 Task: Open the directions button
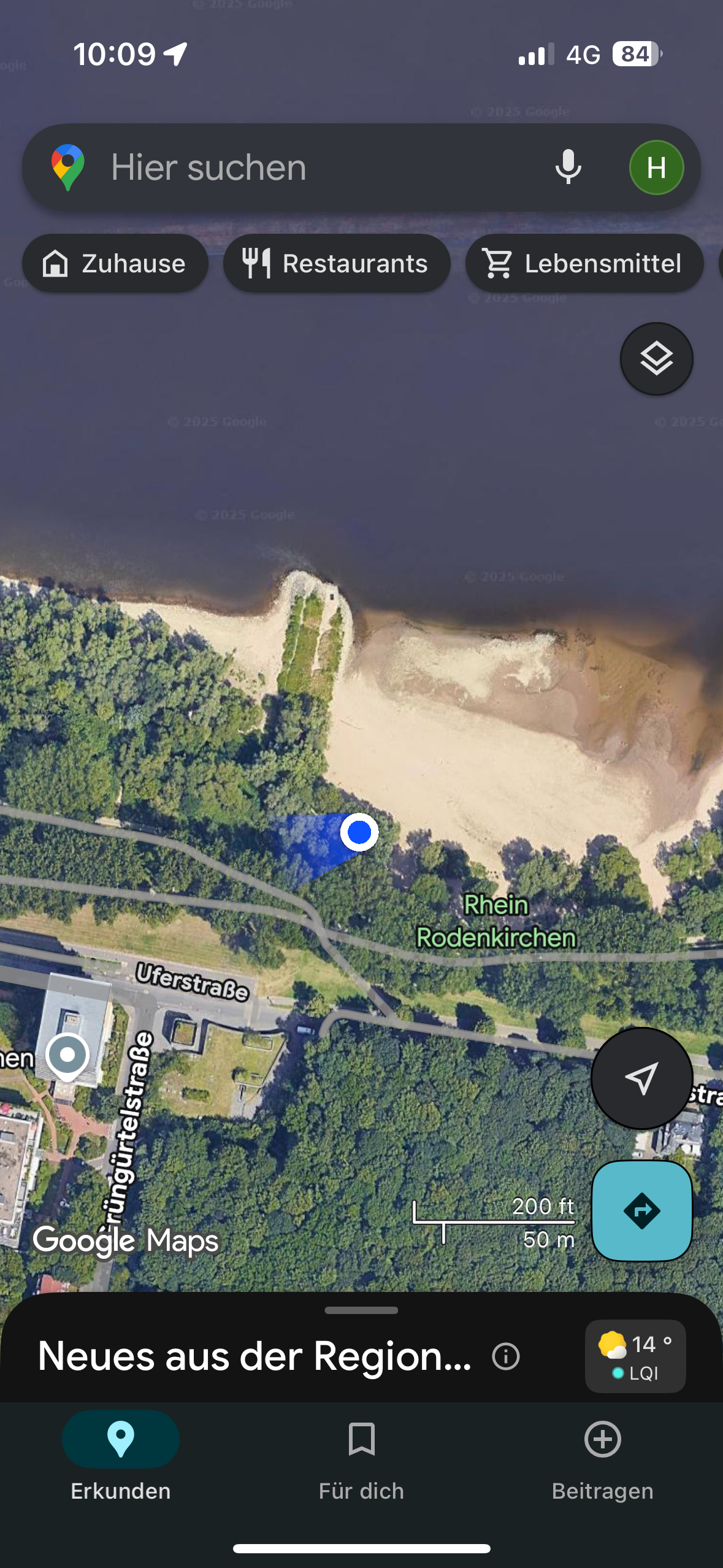click(641, 1210)
